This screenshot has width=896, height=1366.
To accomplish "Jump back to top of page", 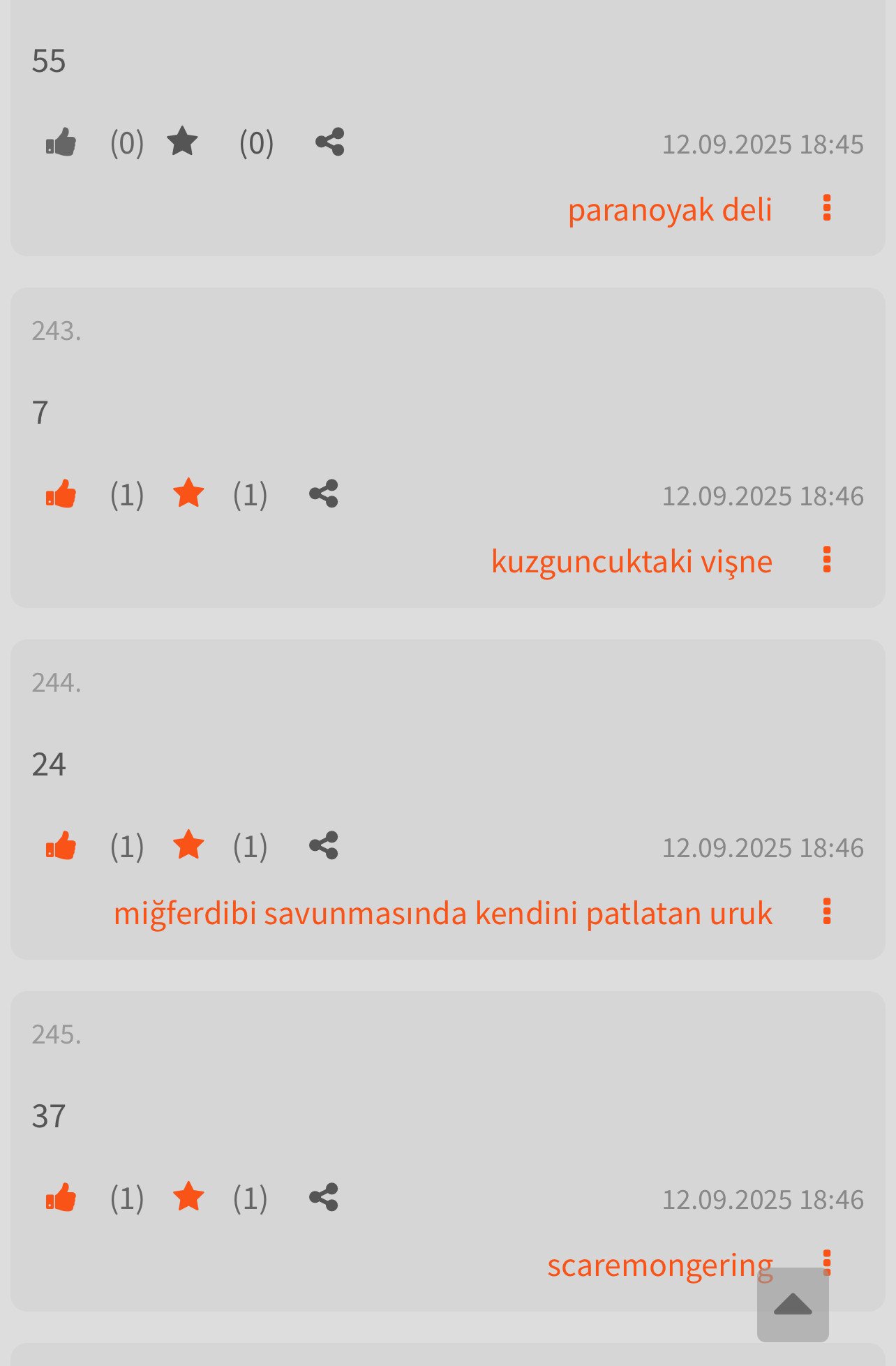I will point(793,1304).
